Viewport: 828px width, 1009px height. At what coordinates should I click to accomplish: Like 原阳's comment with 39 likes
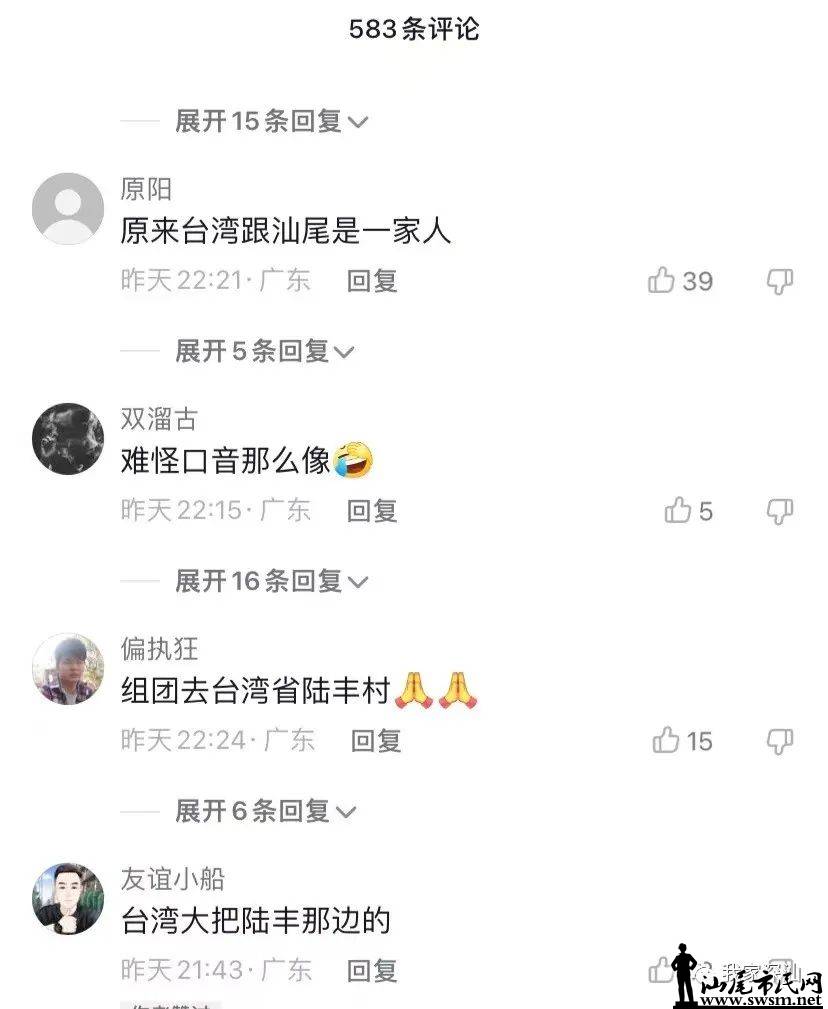(663, 281)
